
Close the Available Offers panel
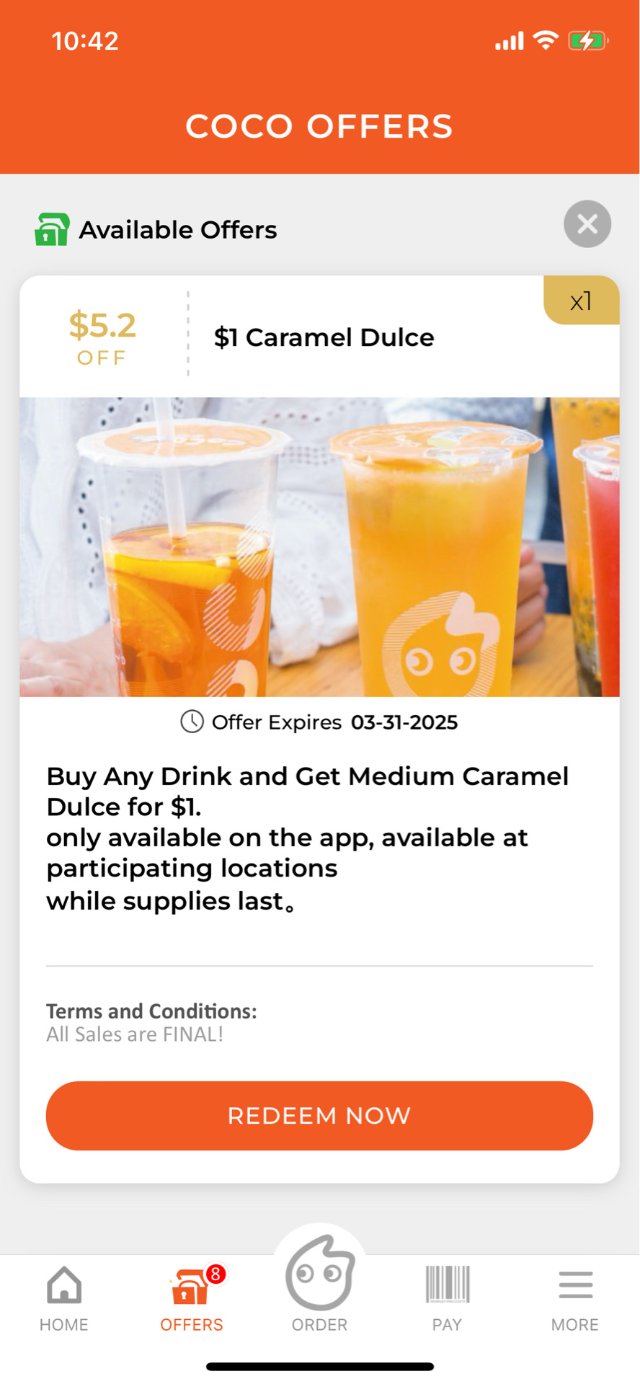[587, 225]
